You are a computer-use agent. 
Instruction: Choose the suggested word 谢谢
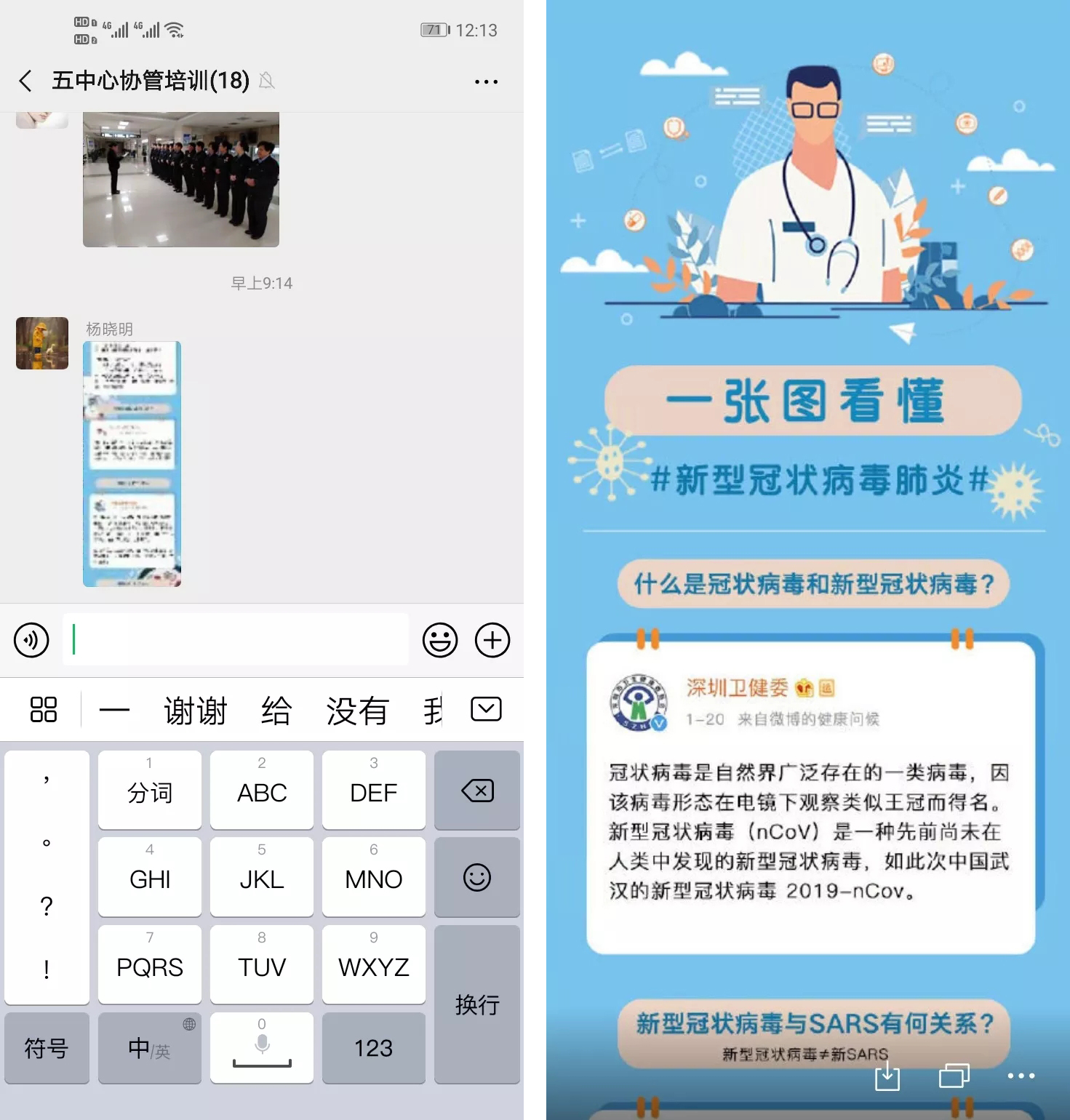click(x=195, y=710)
